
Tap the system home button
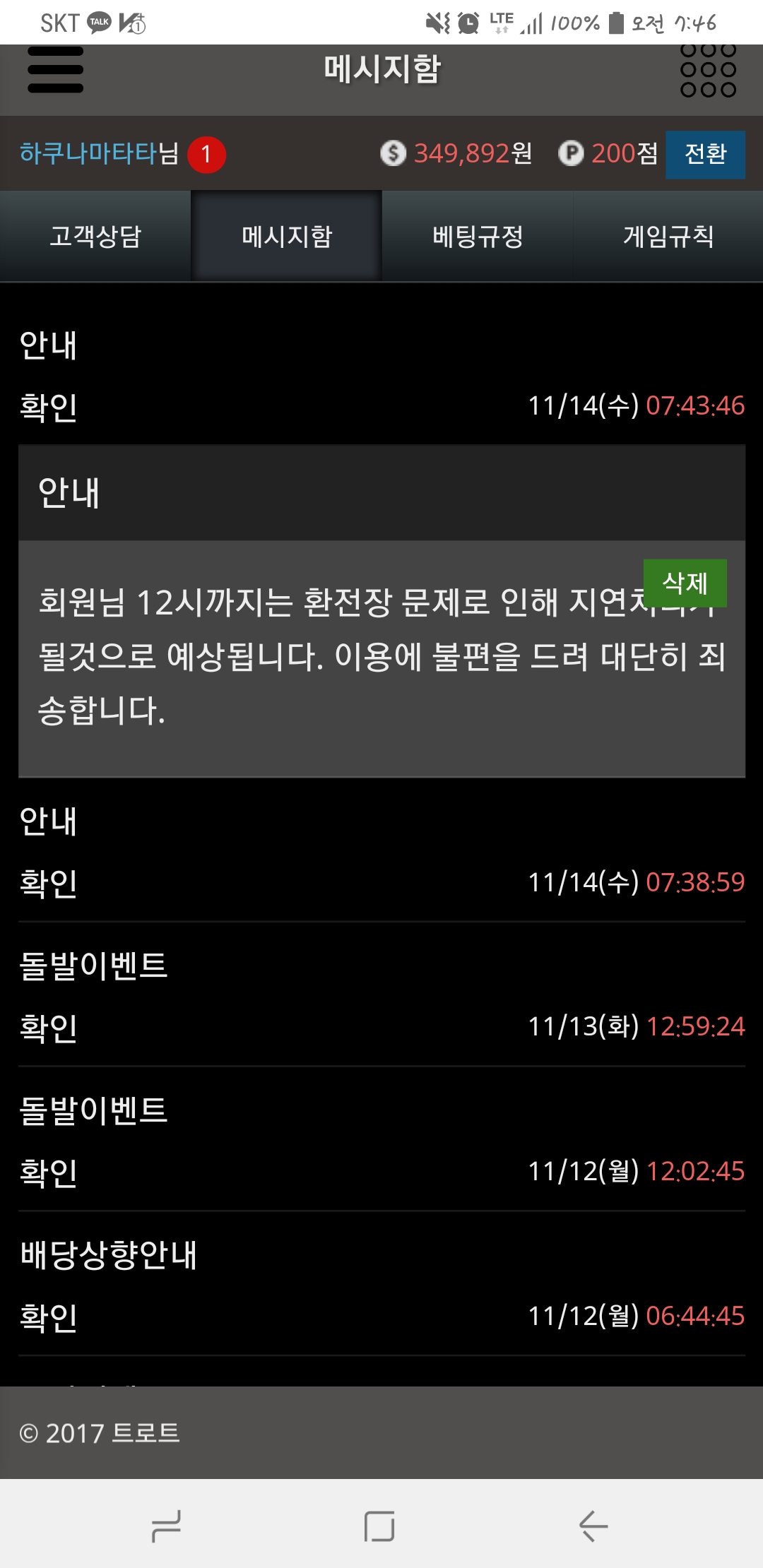[x=379, y=1526]
